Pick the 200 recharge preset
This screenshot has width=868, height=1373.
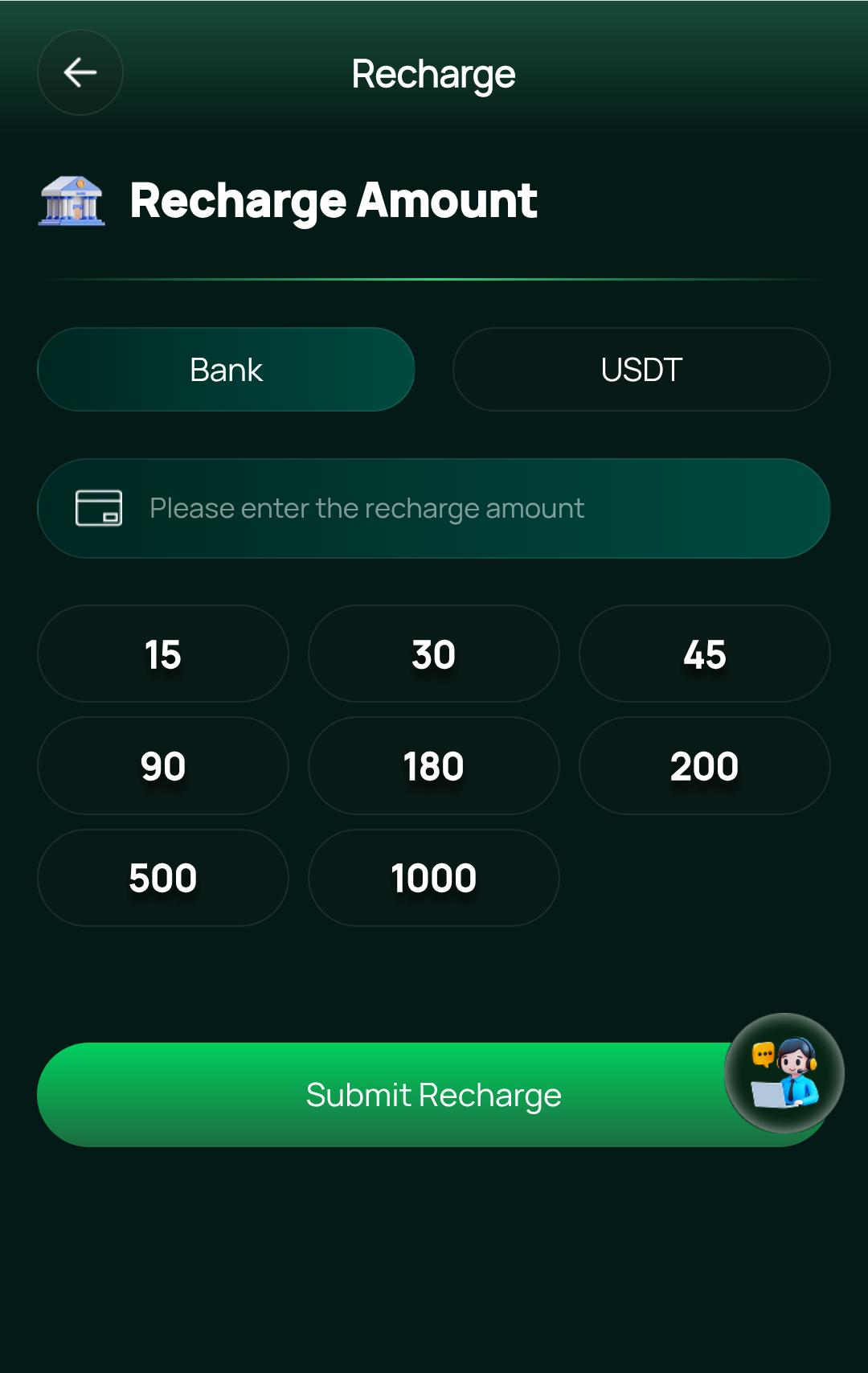(705, 765)
